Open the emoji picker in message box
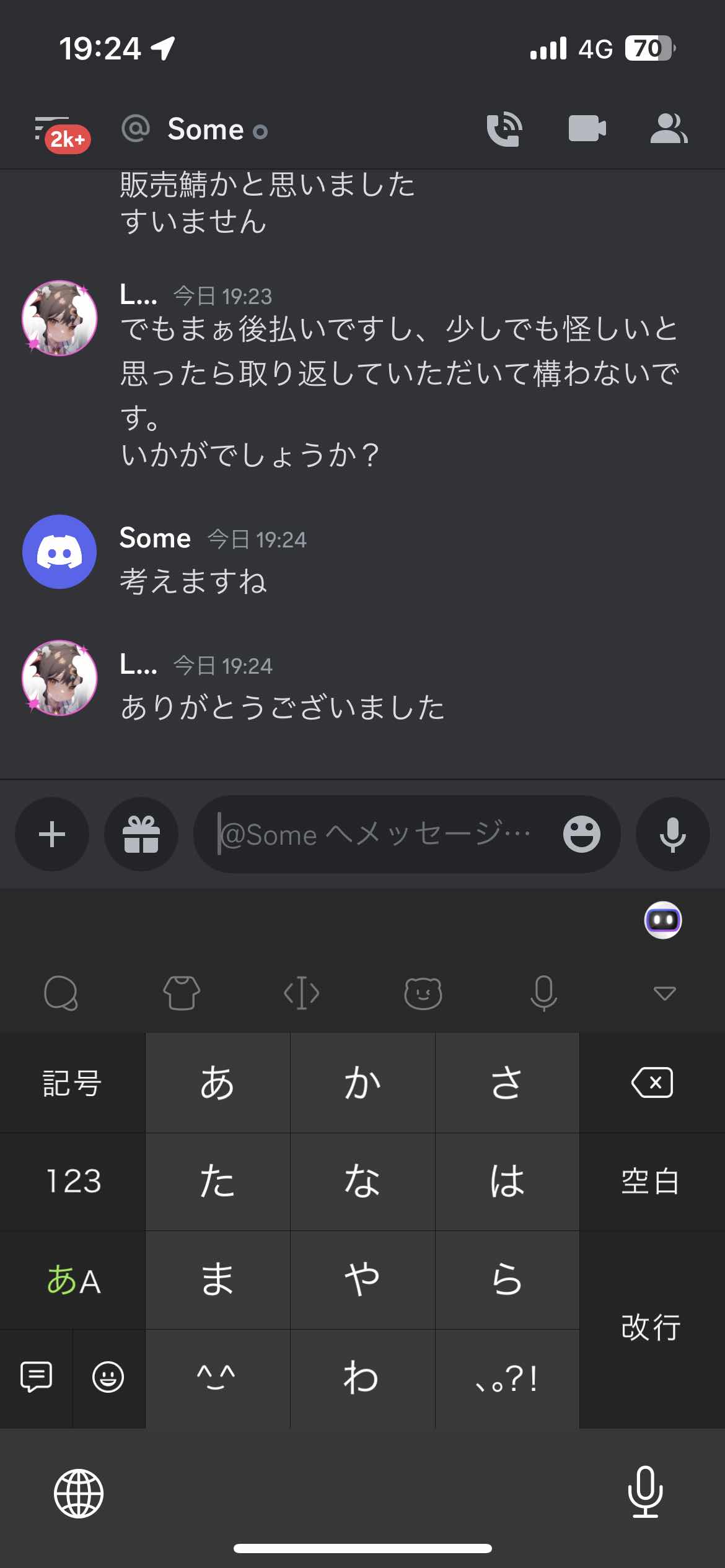 point(581,834)
